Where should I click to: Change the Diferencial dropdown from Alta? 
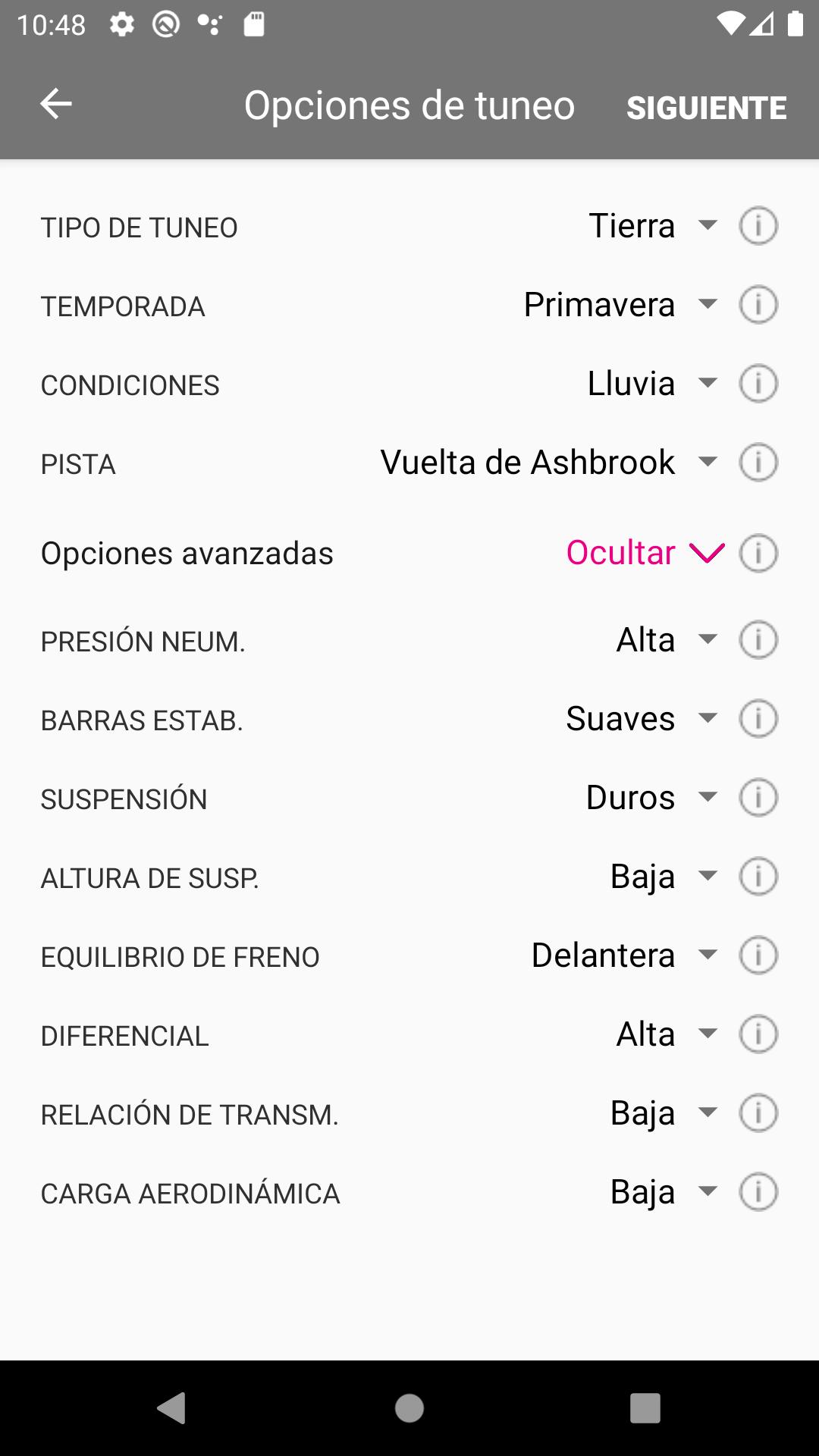tap(666, 1034)
